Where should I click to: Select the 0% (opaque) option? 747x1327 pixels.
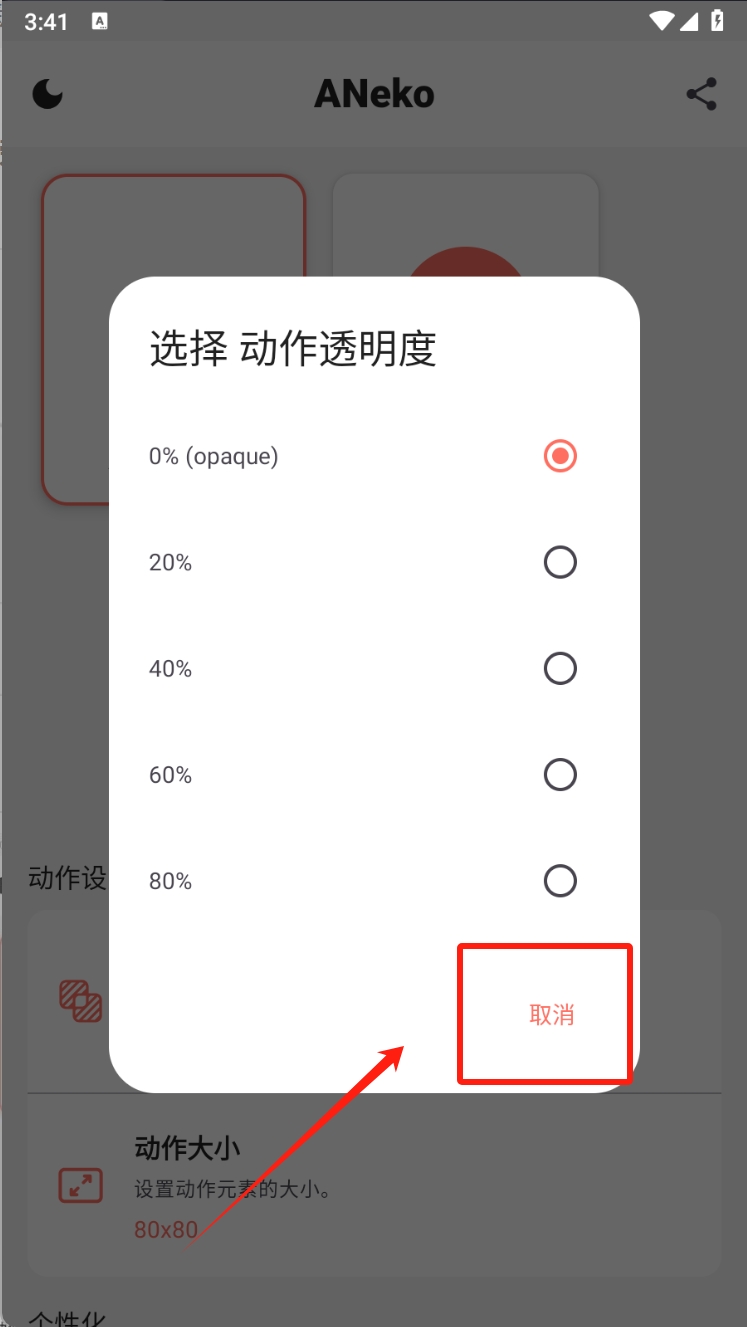pyautogui.click(x=374, y=456)
